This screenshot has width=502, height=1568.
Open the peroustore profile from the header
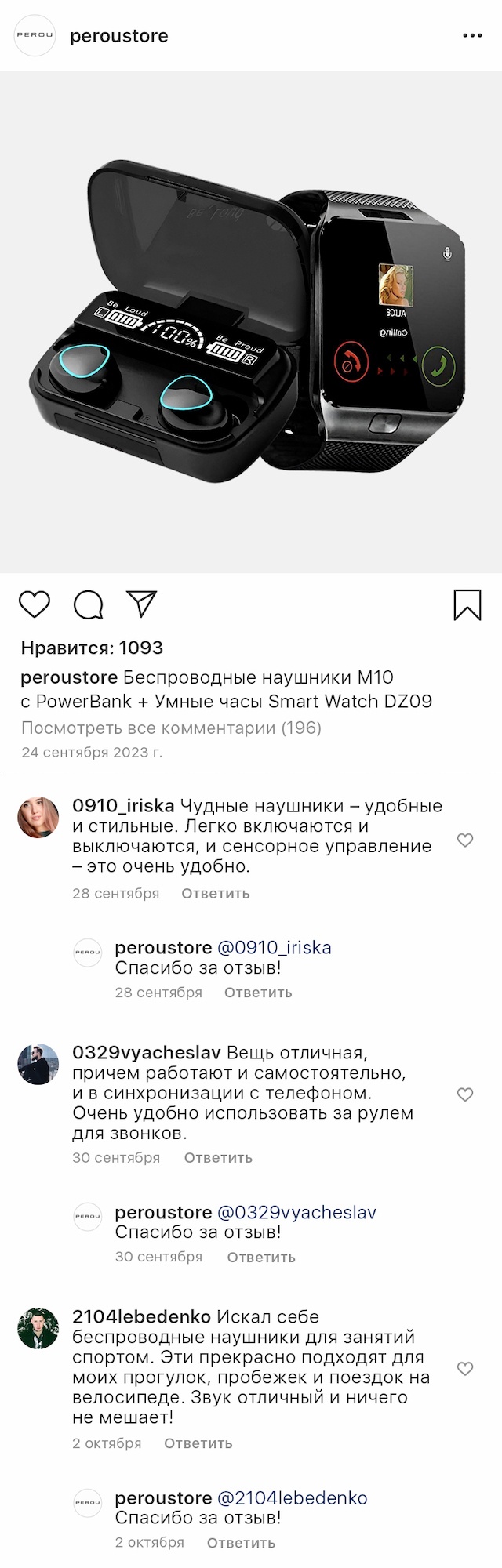point(118,36)
